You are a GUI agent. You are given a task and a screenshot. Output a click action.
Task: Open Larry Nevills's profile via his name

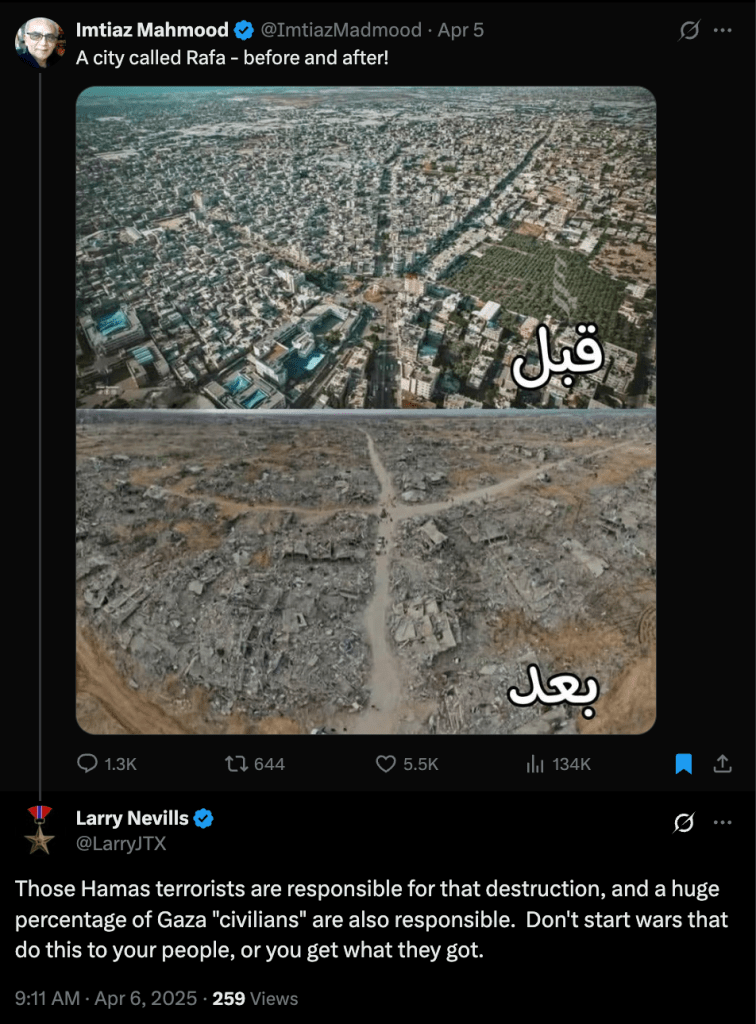tap(132, 818)
